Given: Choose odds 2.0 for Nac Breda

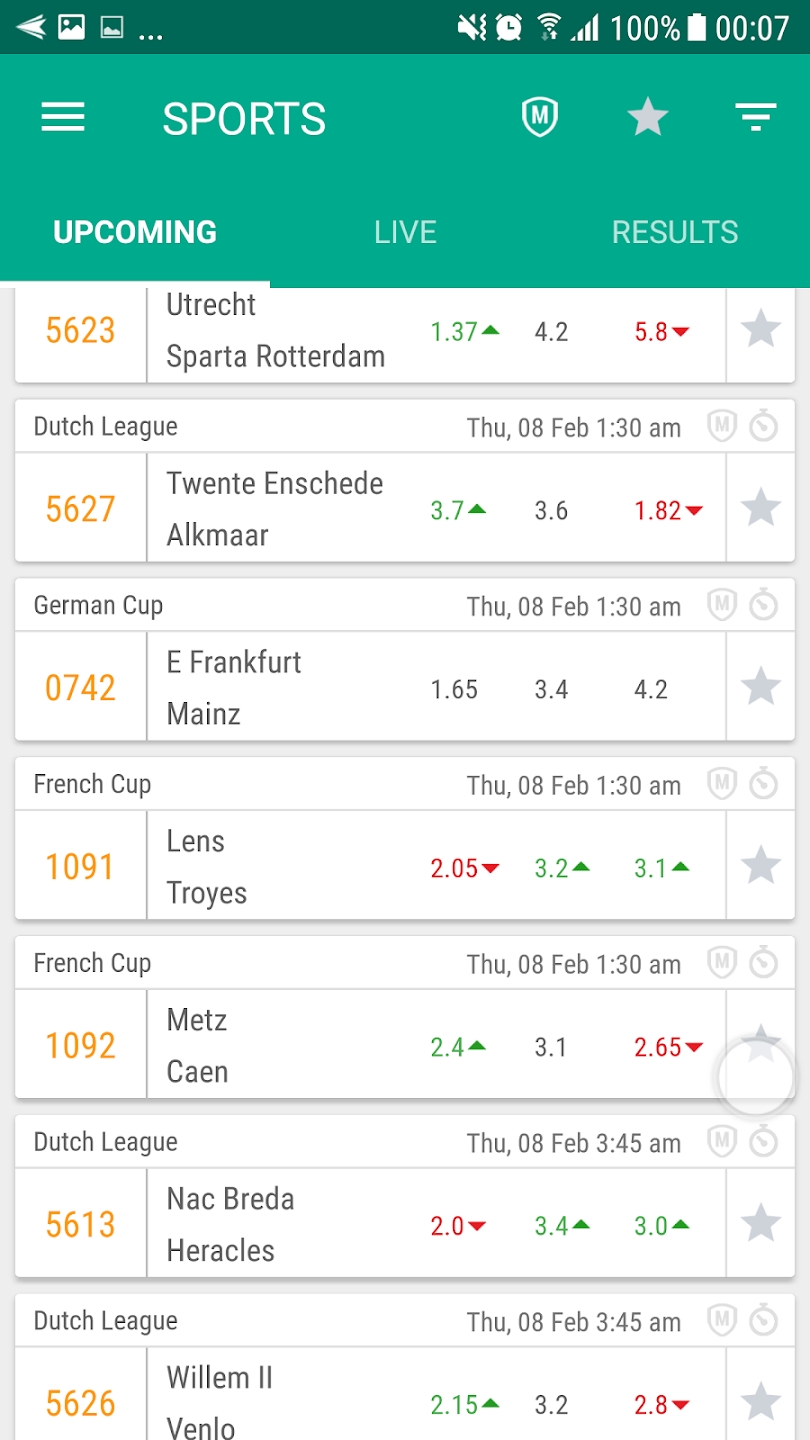Looking at the screenshot, I should coord(458,1226).
